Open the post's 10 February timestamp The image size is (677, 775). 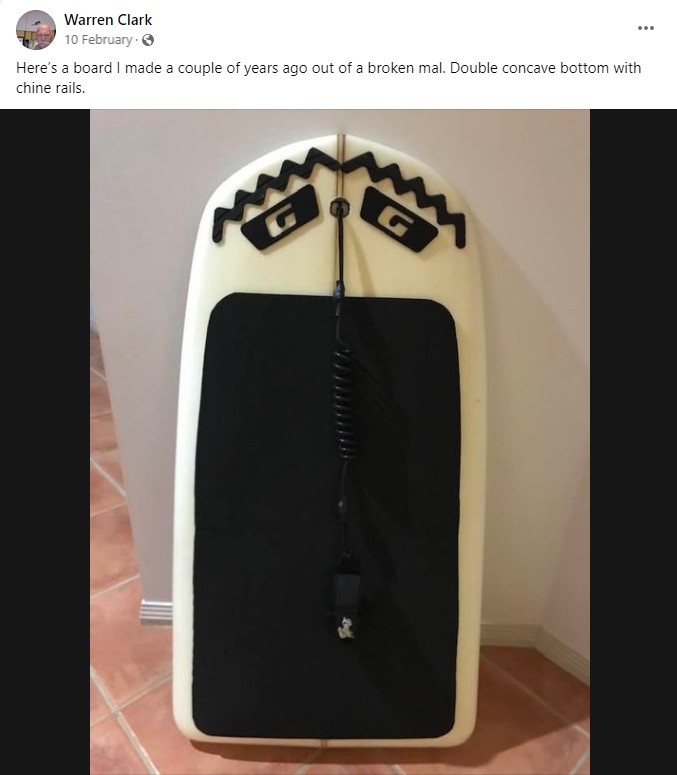click(98, 40)
